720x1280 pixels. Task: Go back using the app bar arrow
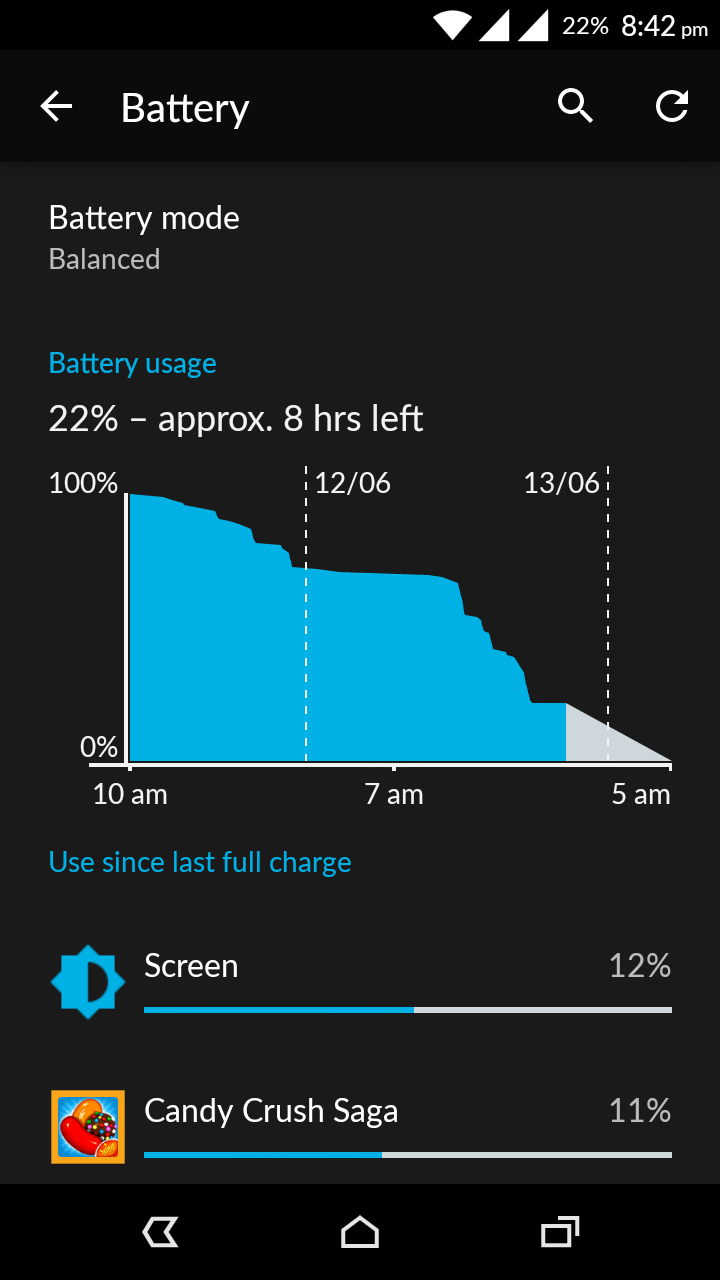point(56,106)
